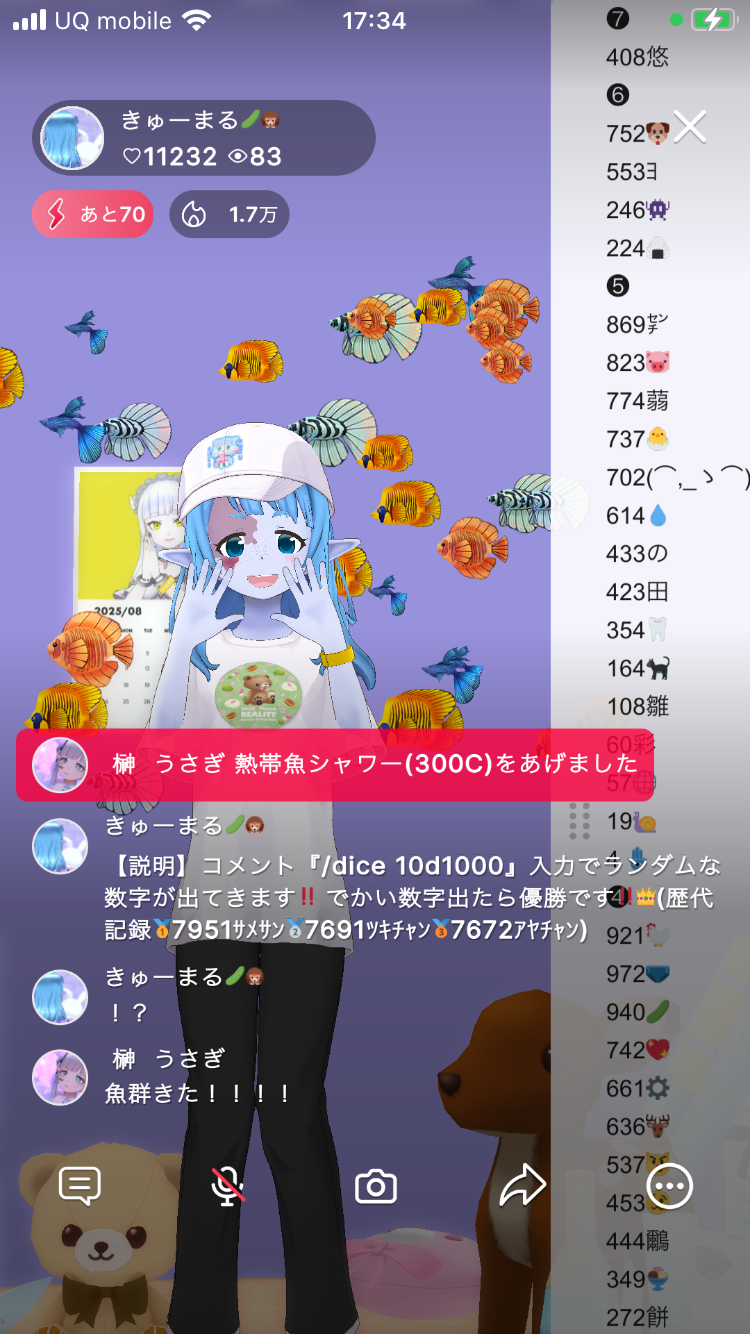Open the 1.7万 flame ranking chip
The width and height of the screenshot is (750, 1334).
coord(229,214)
